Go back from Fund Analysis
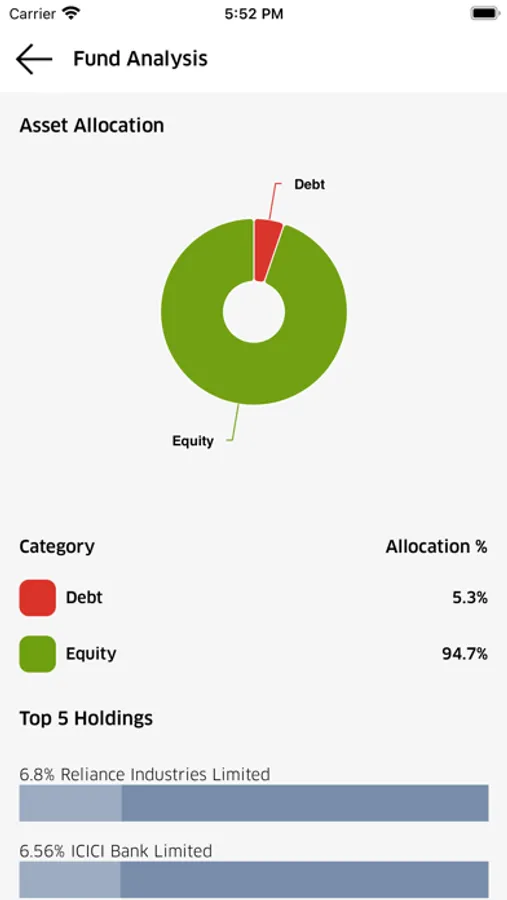The height and width of the screenshot is (900, 507). click(34, 59)
